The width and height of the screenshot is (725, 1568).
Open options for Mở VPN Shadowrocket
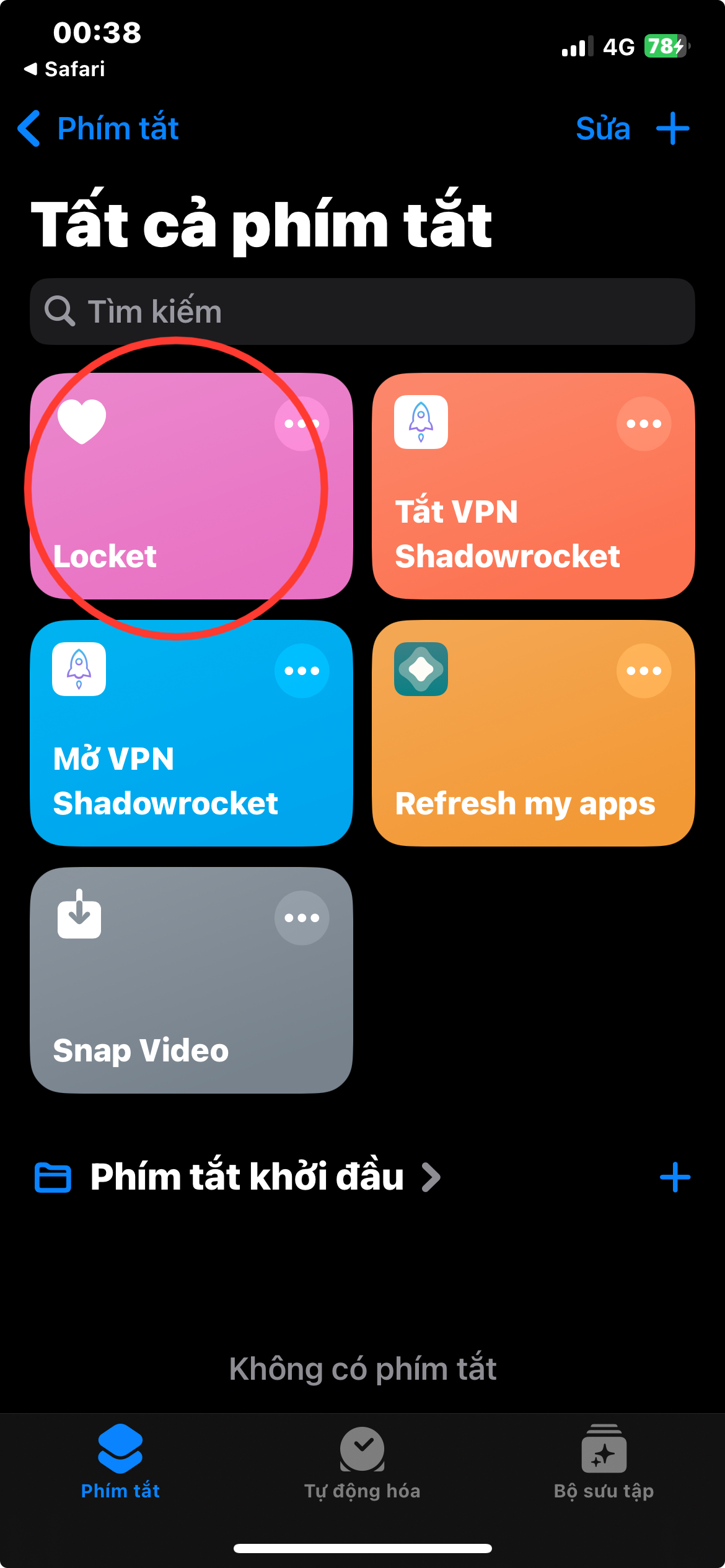[x=302, y=671]
